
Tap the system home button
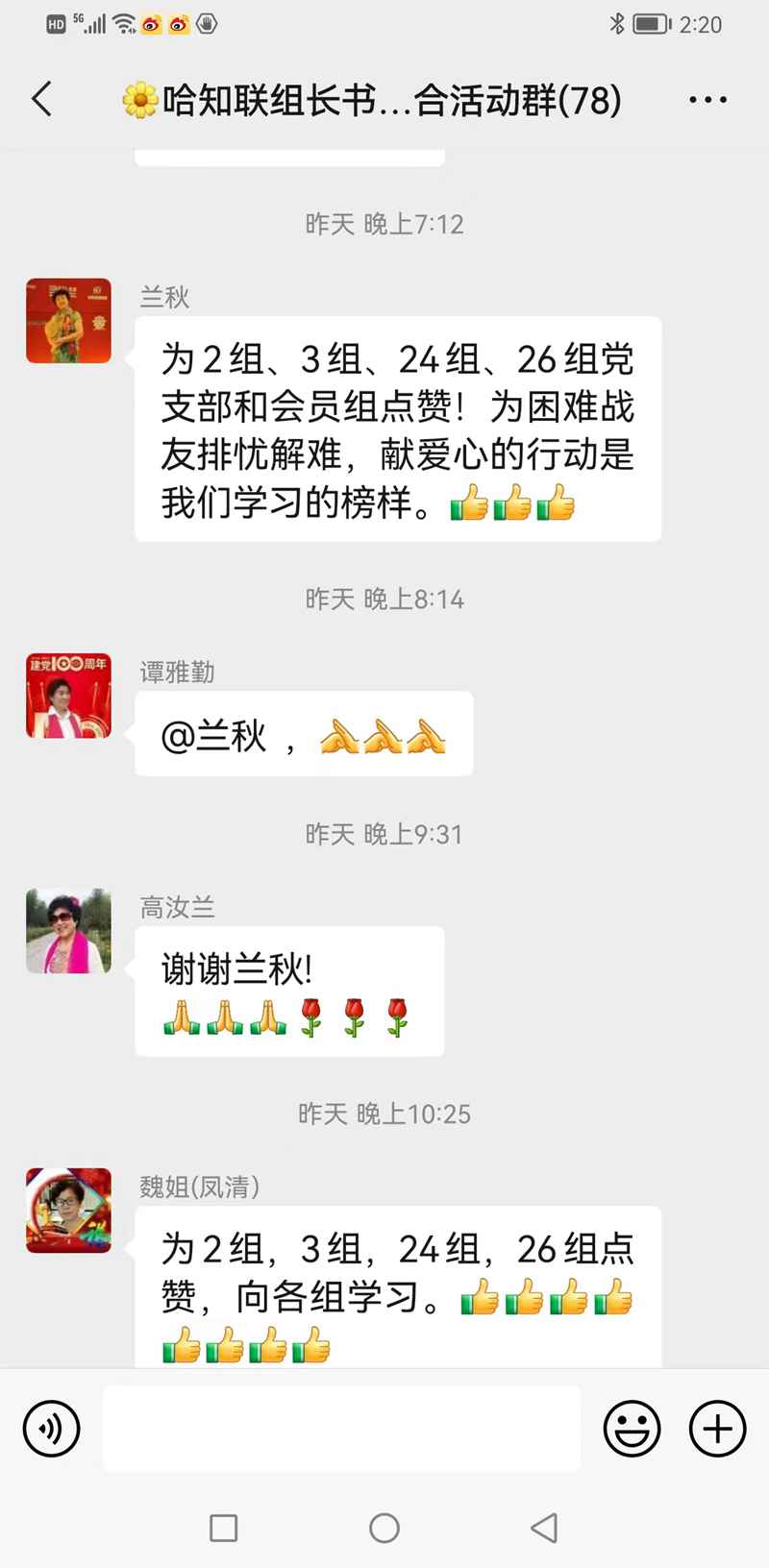pos(384,1528)
